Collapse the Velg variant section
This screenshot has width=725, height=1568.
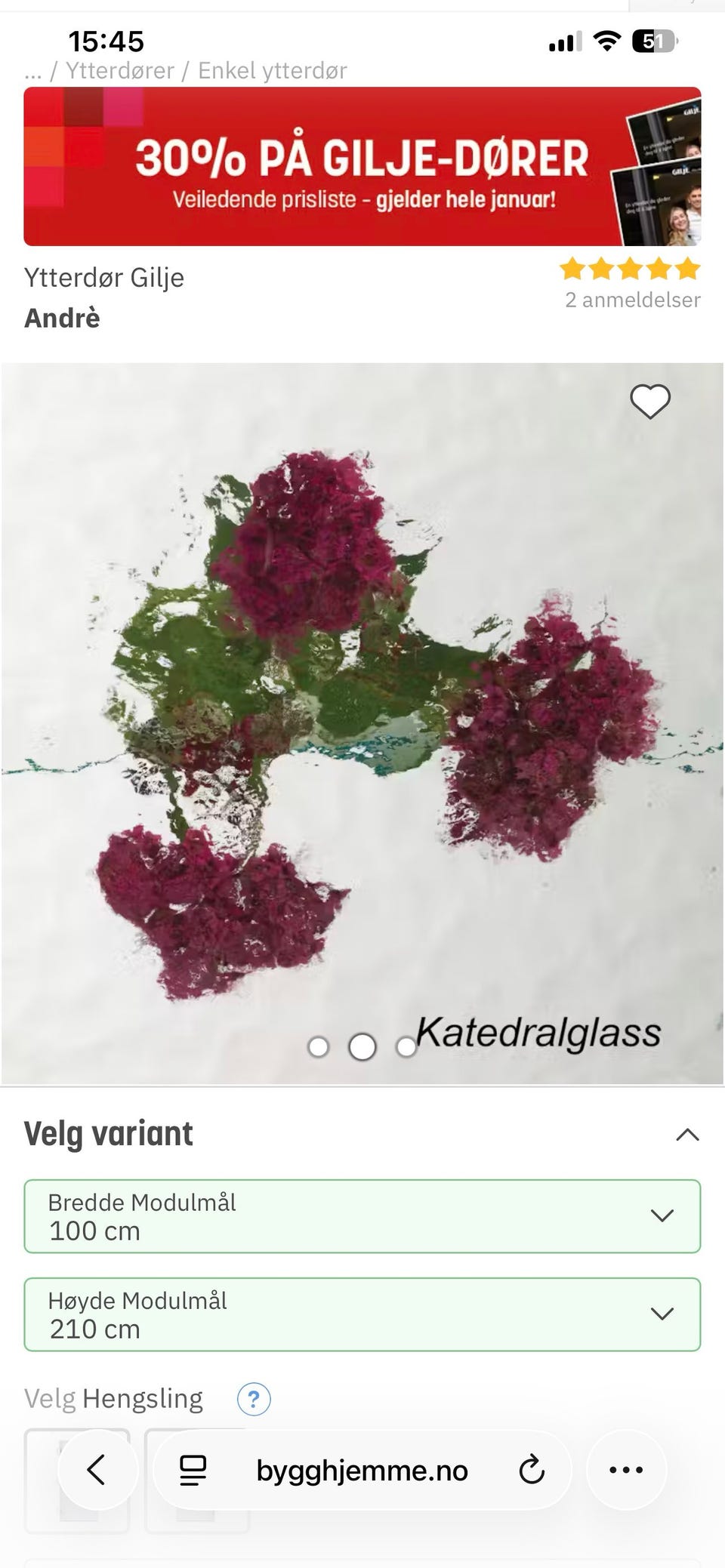(686, 1132)
